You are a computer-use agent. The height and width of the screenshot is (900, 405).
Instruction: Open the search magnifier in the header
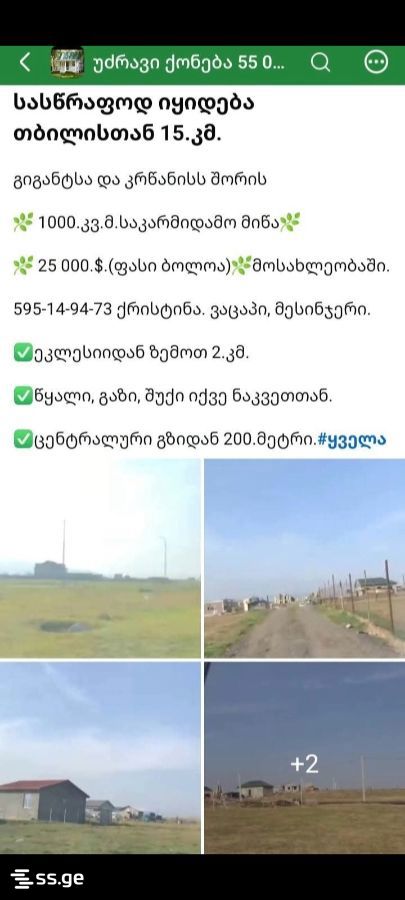[x=320, y=62]
